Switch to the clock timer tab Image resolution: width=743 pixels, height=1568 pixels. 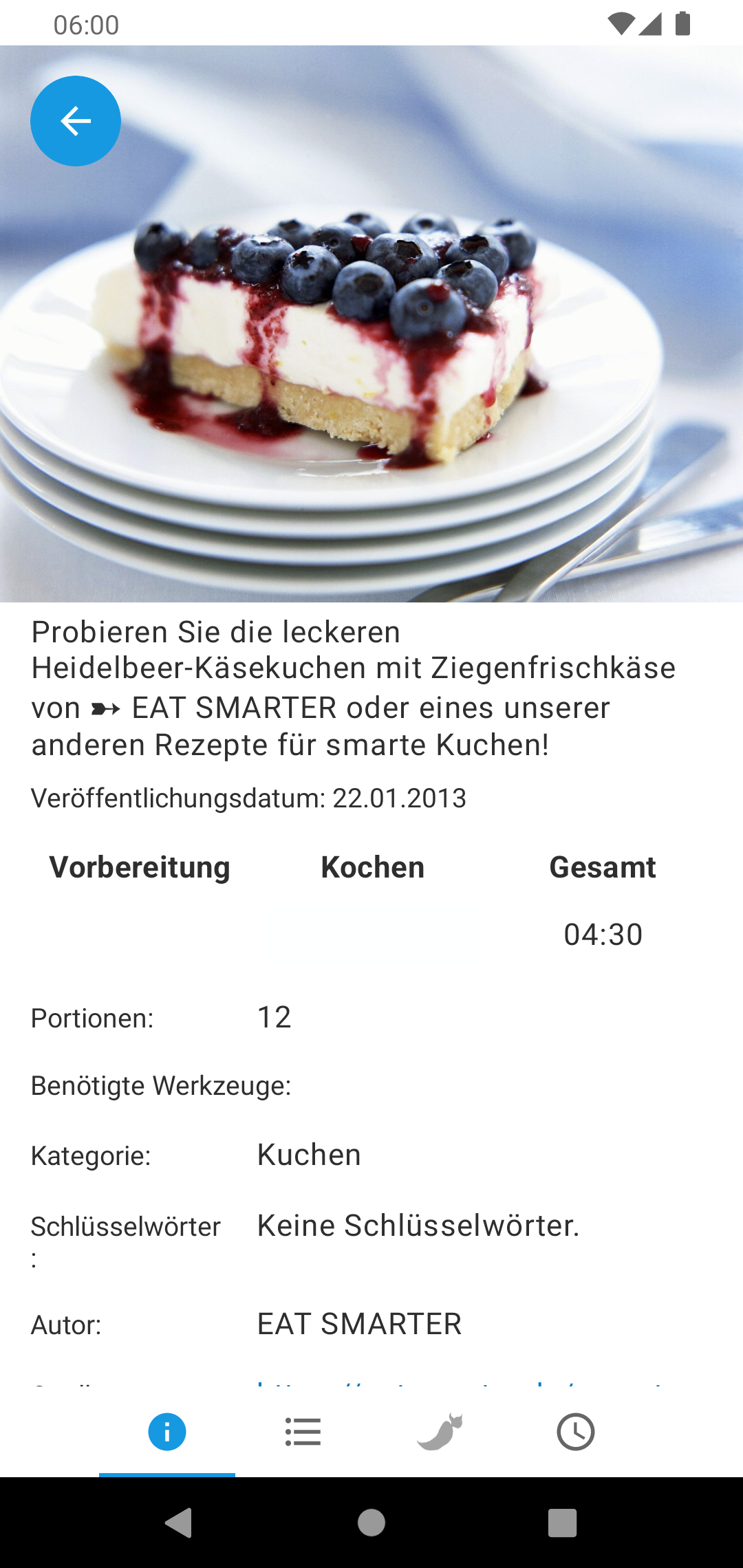[x=575, y=1432]
